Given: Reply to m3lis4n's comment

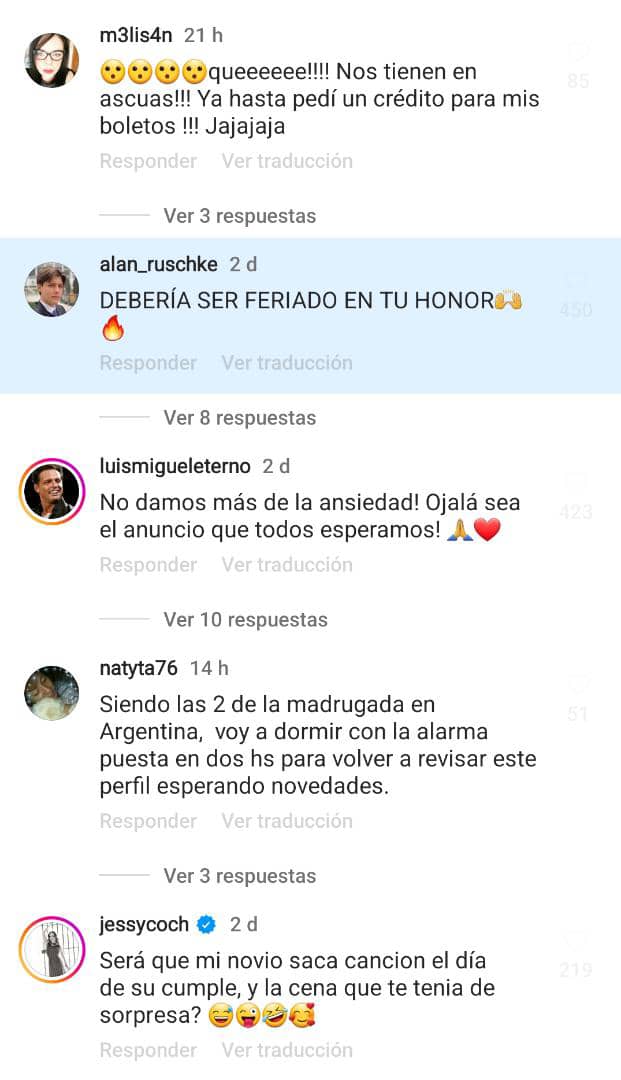Looking at the screenshot, I should pyautogui.click(x=148, y=161).
